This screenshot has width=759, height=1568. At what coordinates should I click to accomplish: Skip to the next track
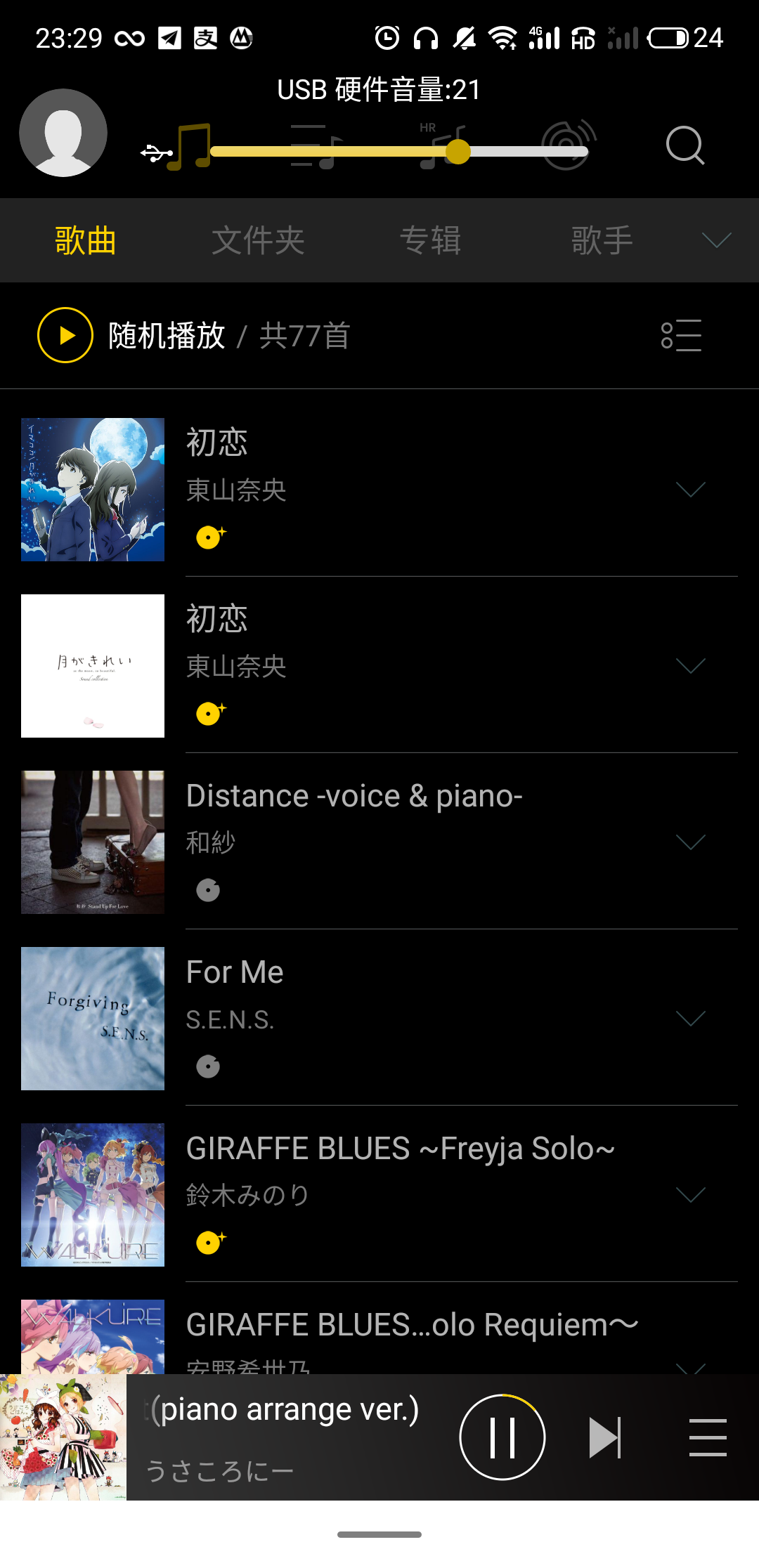(x=604, y=1437)
